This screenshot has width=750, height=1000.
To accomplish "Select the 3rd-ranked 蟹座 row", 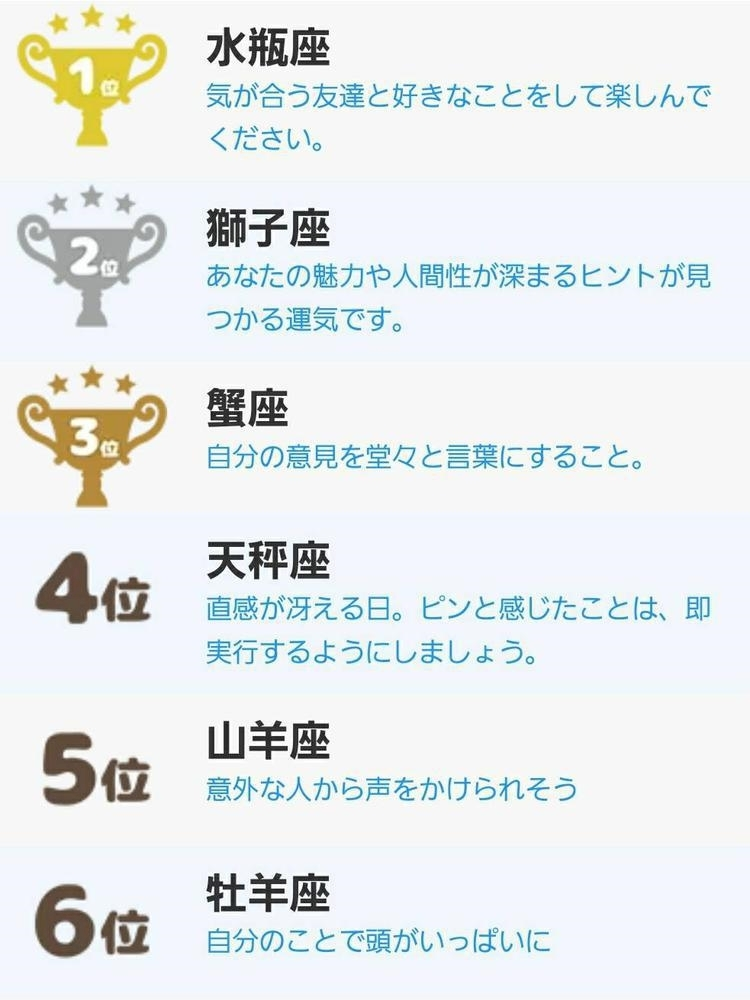I will (247, 410).
